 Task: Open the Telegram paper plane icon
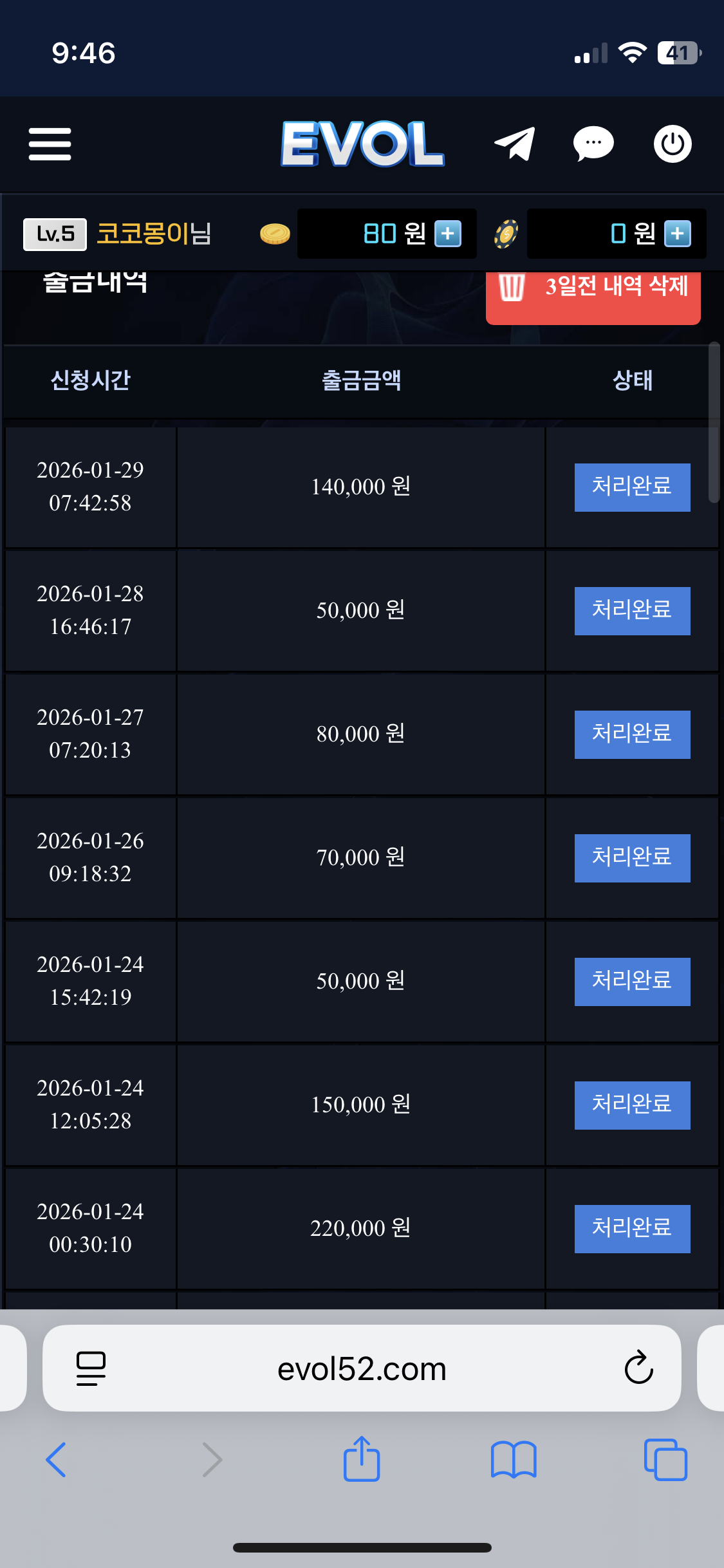[515, 144]
